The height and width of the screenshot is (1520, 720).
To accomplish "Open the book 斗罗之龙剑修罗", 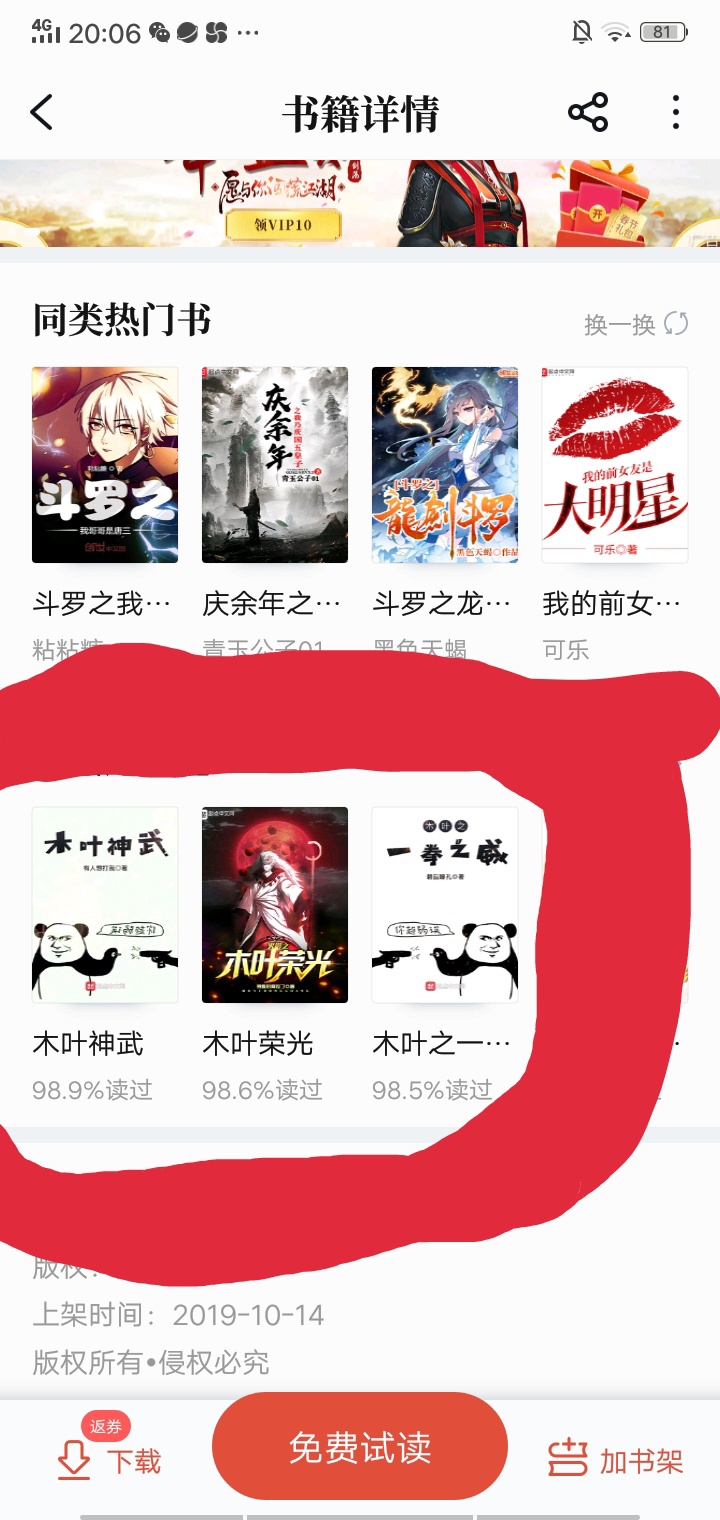I will point(445,465).
